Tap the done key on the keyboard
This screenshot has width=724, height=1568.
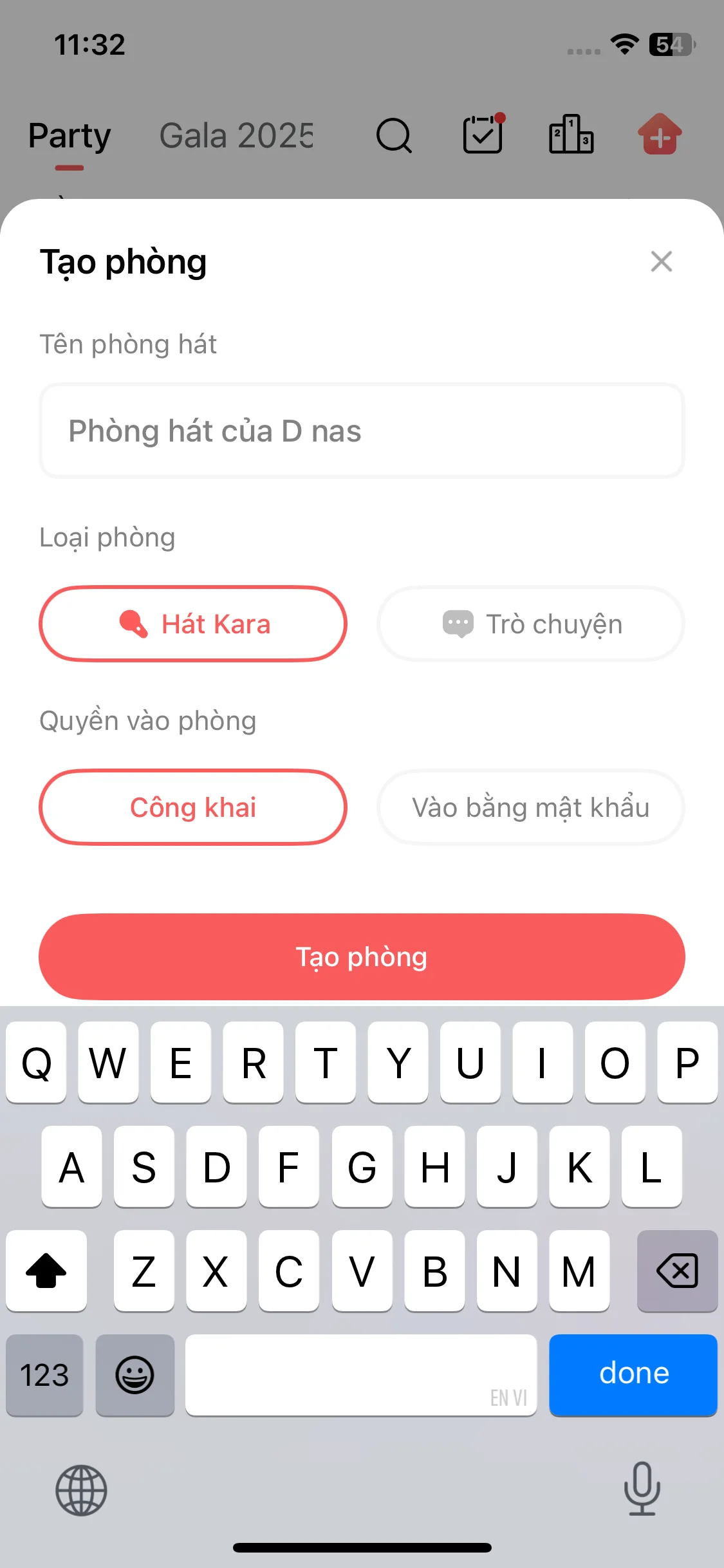coord(633,1376)
